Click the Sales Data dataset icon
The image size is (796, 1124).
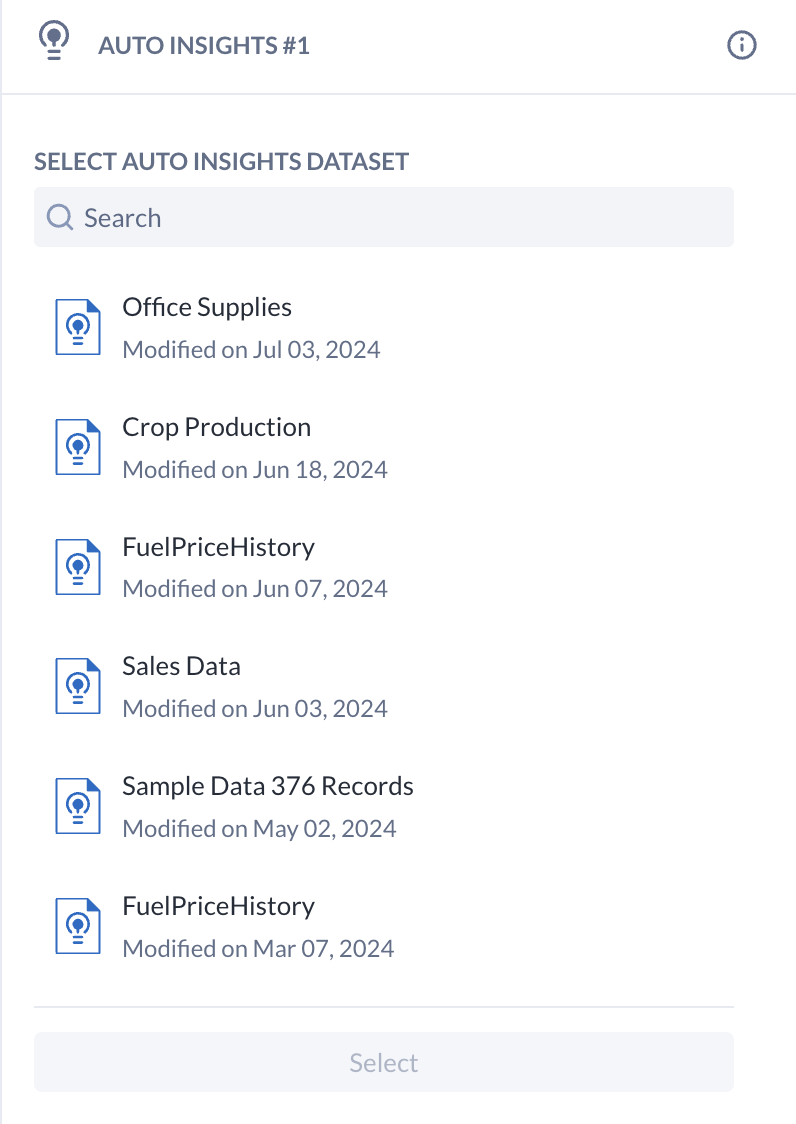click(77, 685)
